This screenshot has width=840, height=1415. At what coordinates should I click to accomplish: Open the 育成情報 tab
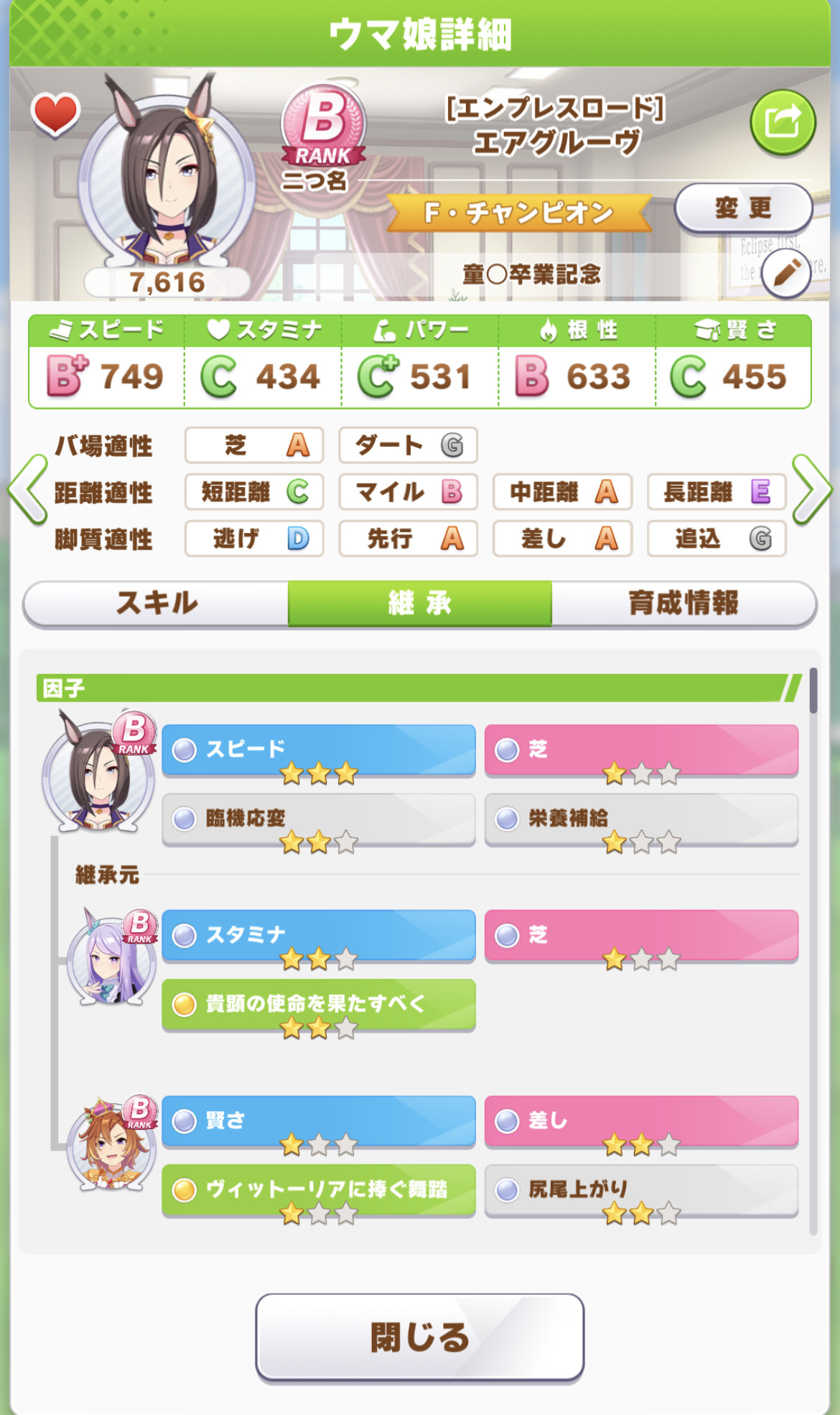(x=683, y=603)
